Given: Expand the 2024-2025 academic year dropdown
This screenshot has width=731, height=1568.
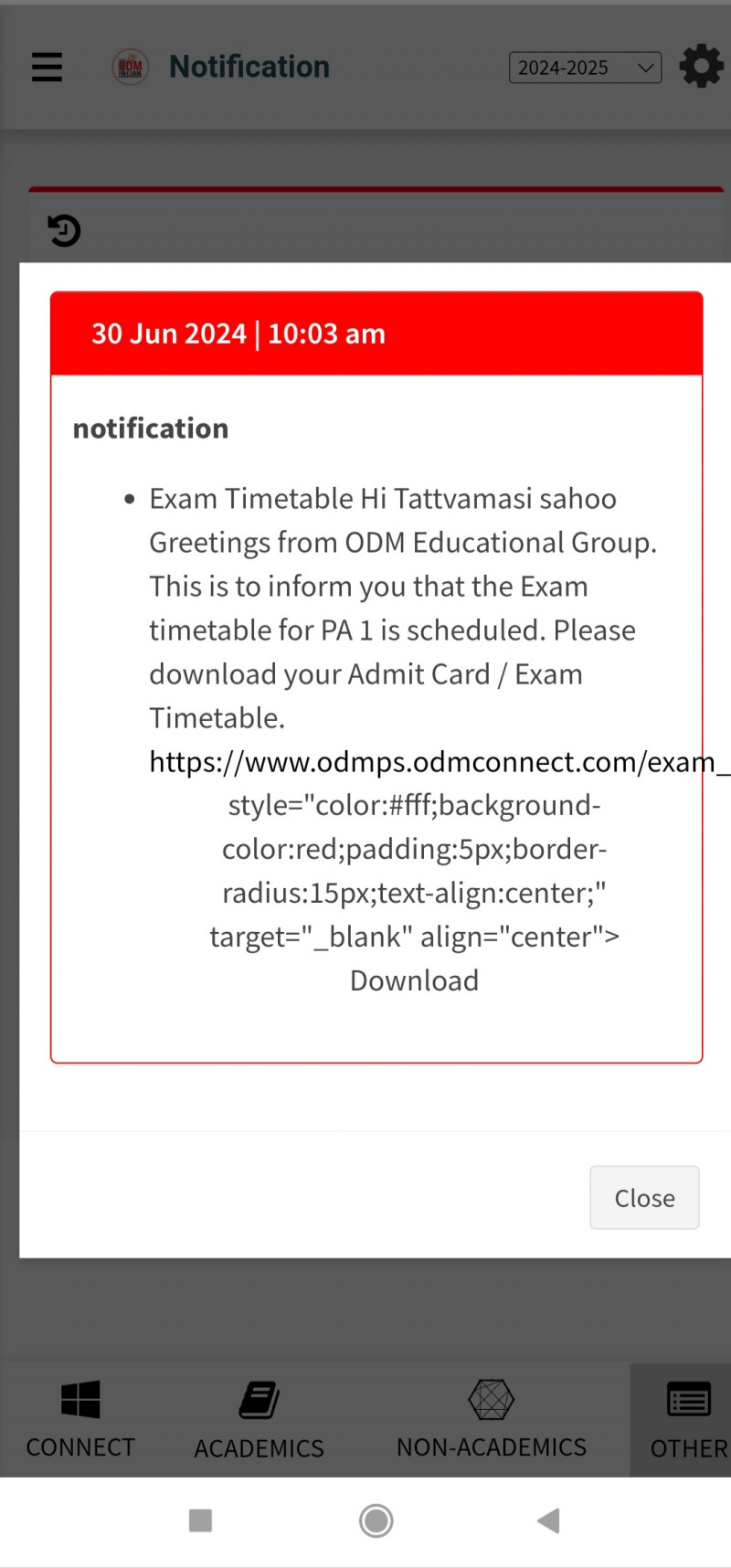Looking at the screenshot, I should point(585,68).
